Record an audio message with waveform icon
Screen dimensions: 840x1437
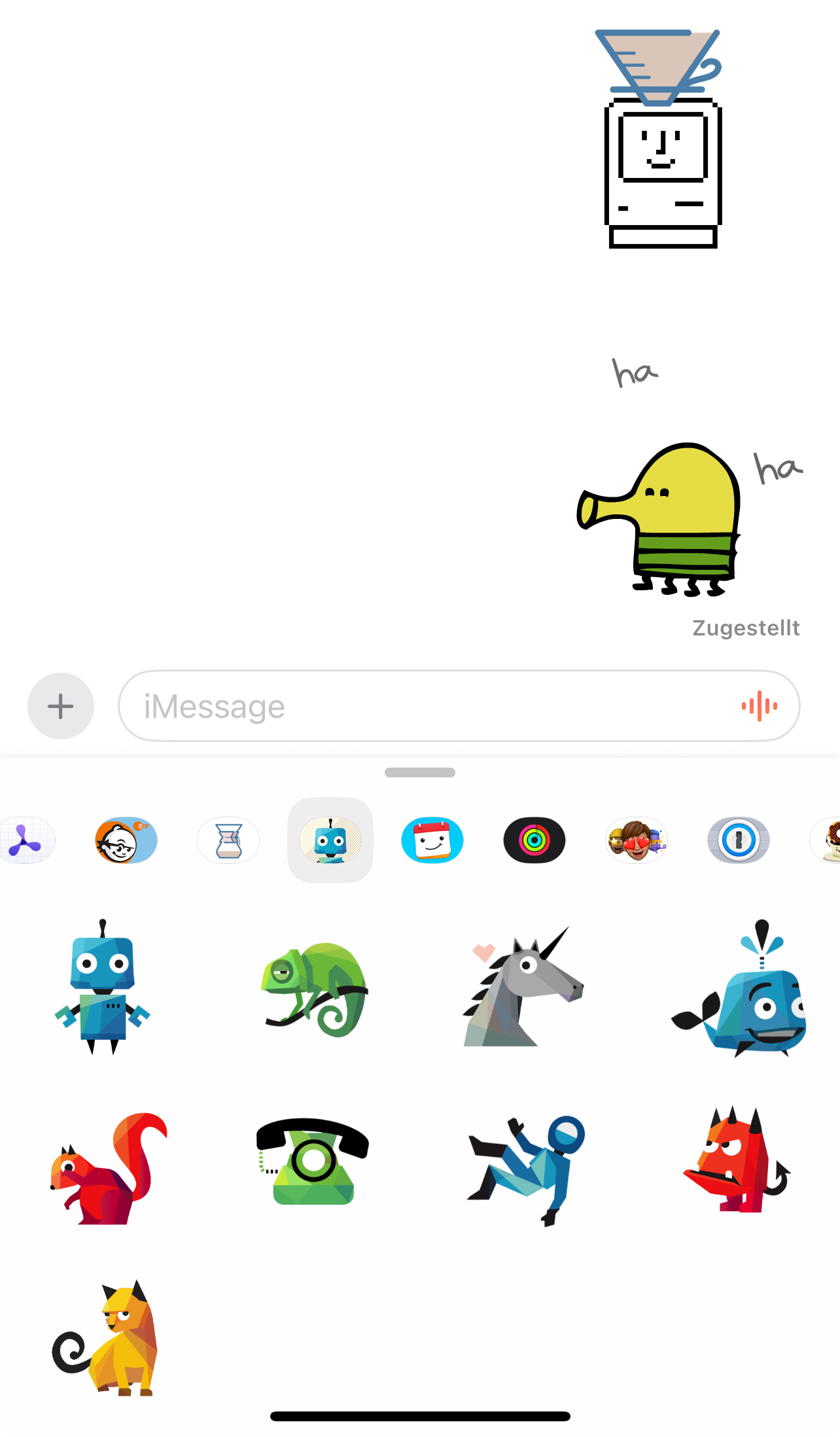tap(759, 706)
